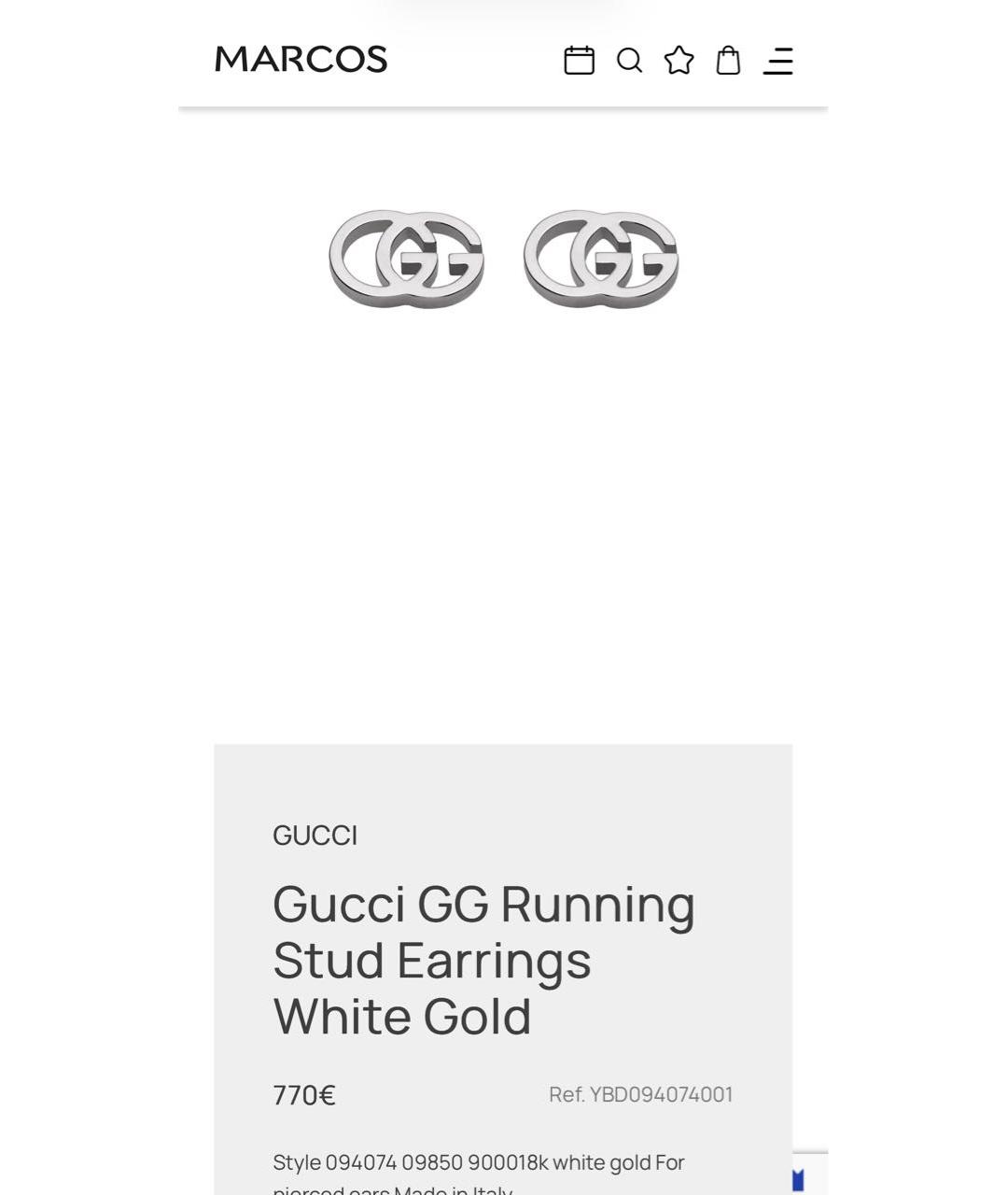Select the MARCOS home menu entry
This screenshot has width=1008, height=1195.
[301, 58]
